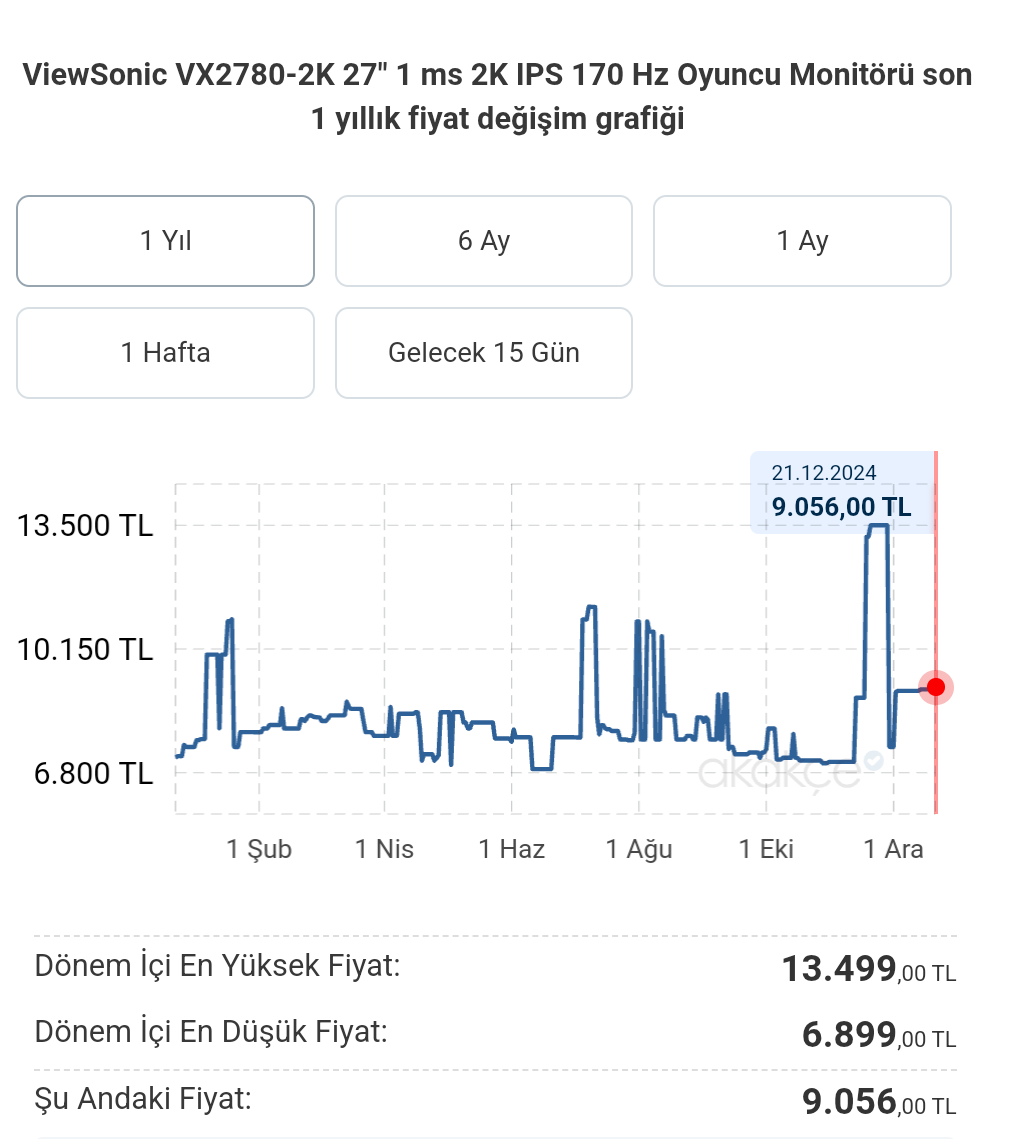Switch to the 6 Ay range
The image size is (1015, 1139).
(x=484, y=241)
